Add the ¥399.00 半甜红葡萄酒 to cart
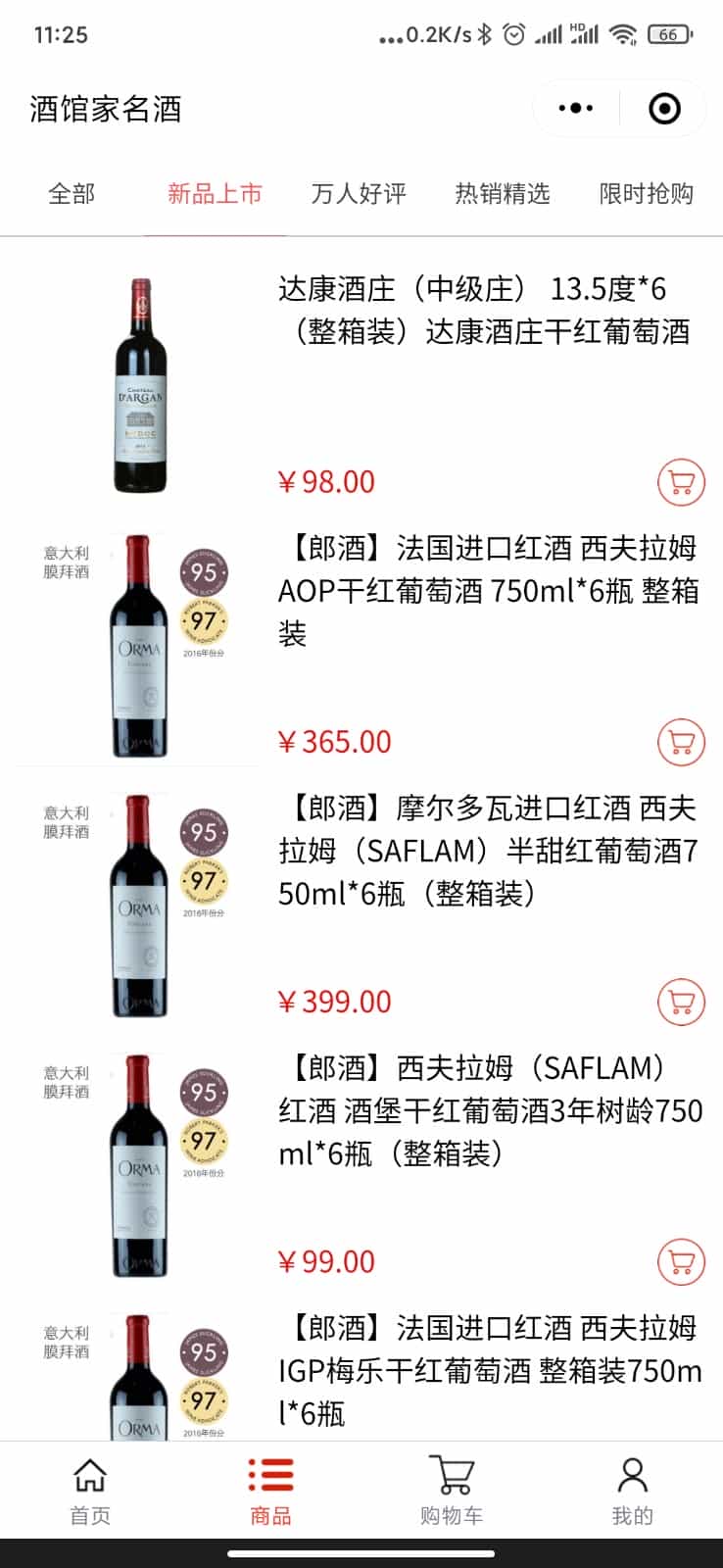 [681, 1002]
